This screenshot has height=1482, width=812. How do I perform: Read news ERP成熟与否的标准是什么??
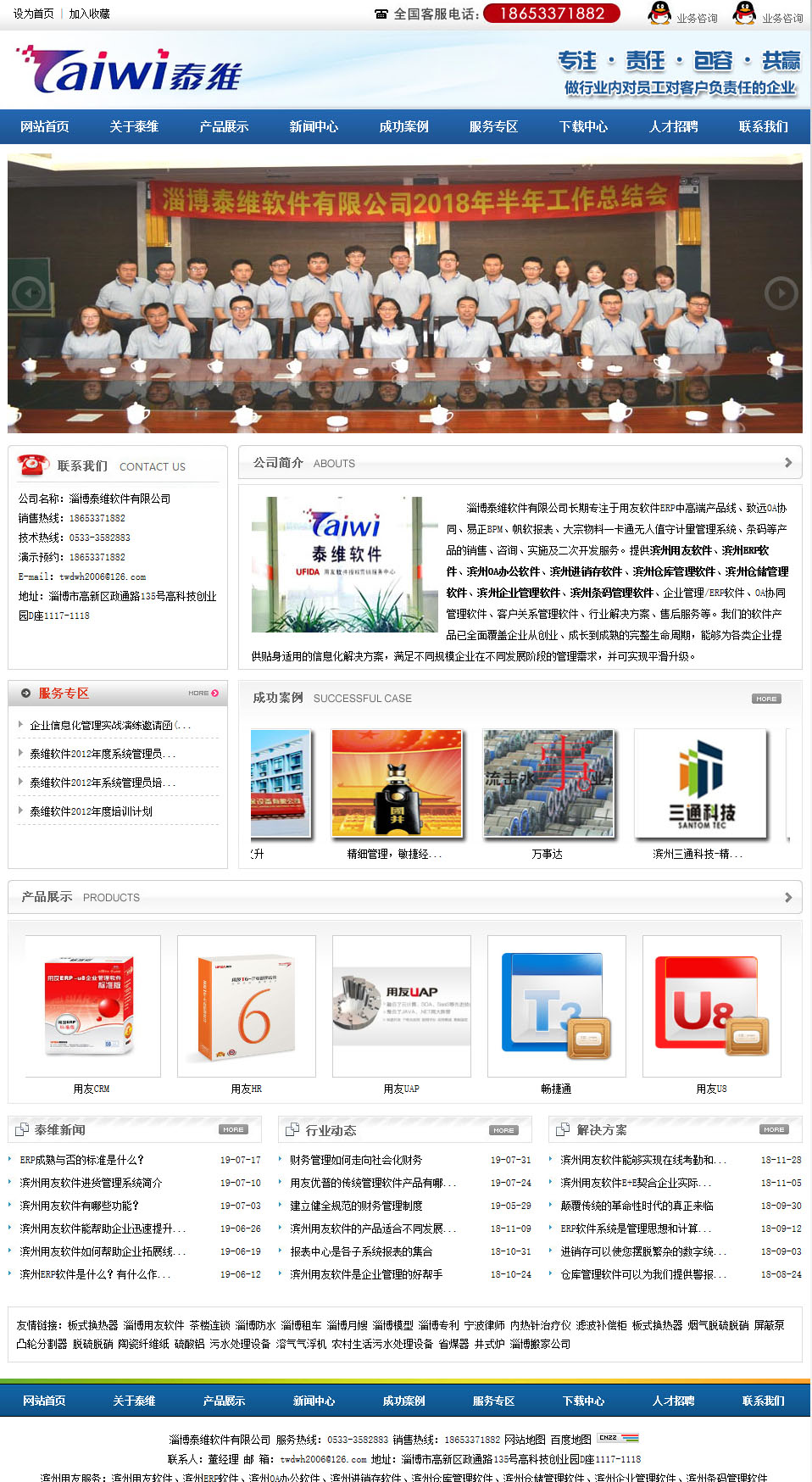pyautogui.click(x=81, y=1160)
